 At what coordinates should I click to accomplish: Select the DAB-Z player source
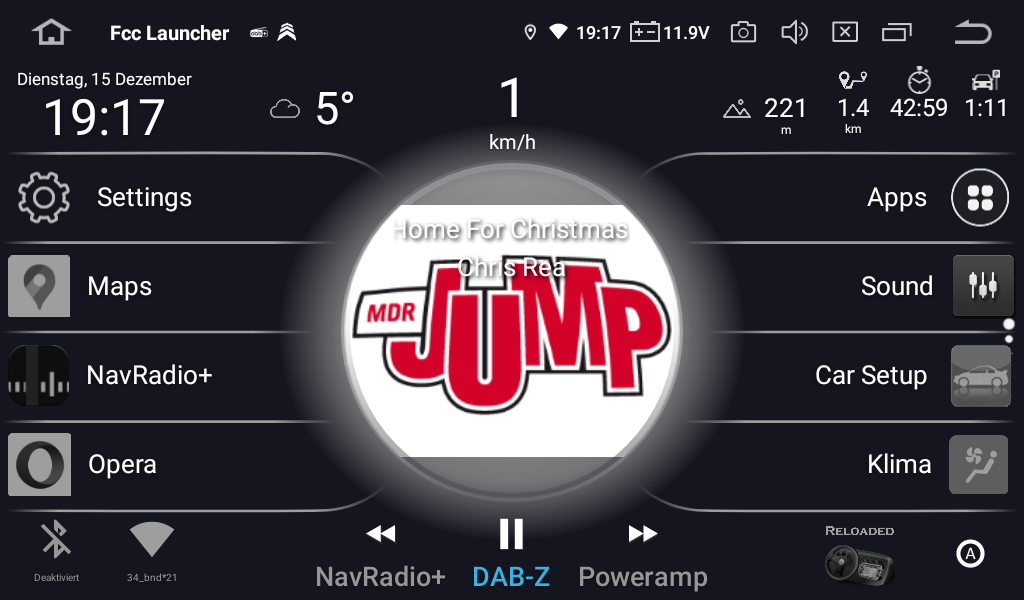coord(511,577)
